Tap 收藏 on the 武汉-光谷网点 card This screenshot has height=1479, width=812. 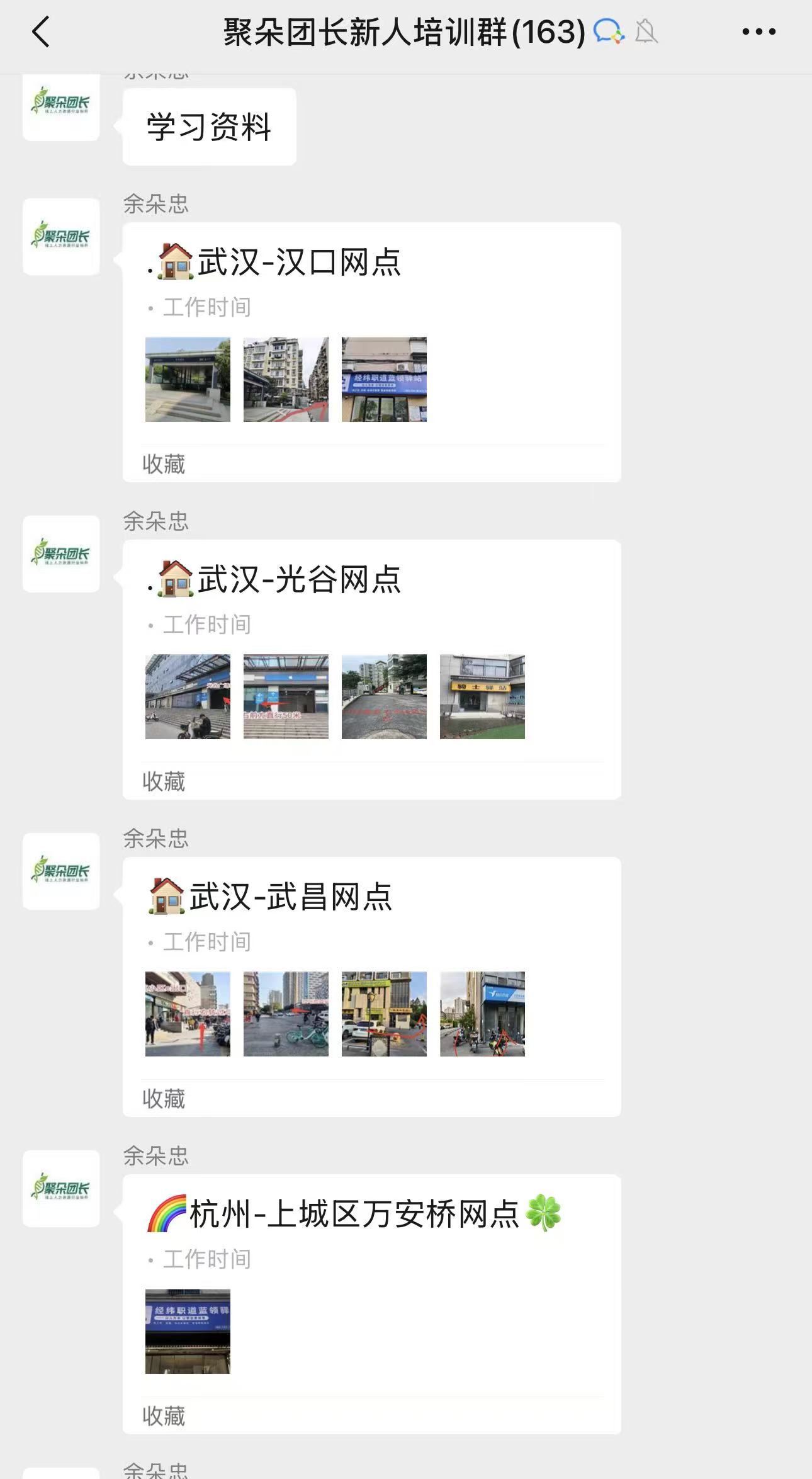tap(162, 781)
